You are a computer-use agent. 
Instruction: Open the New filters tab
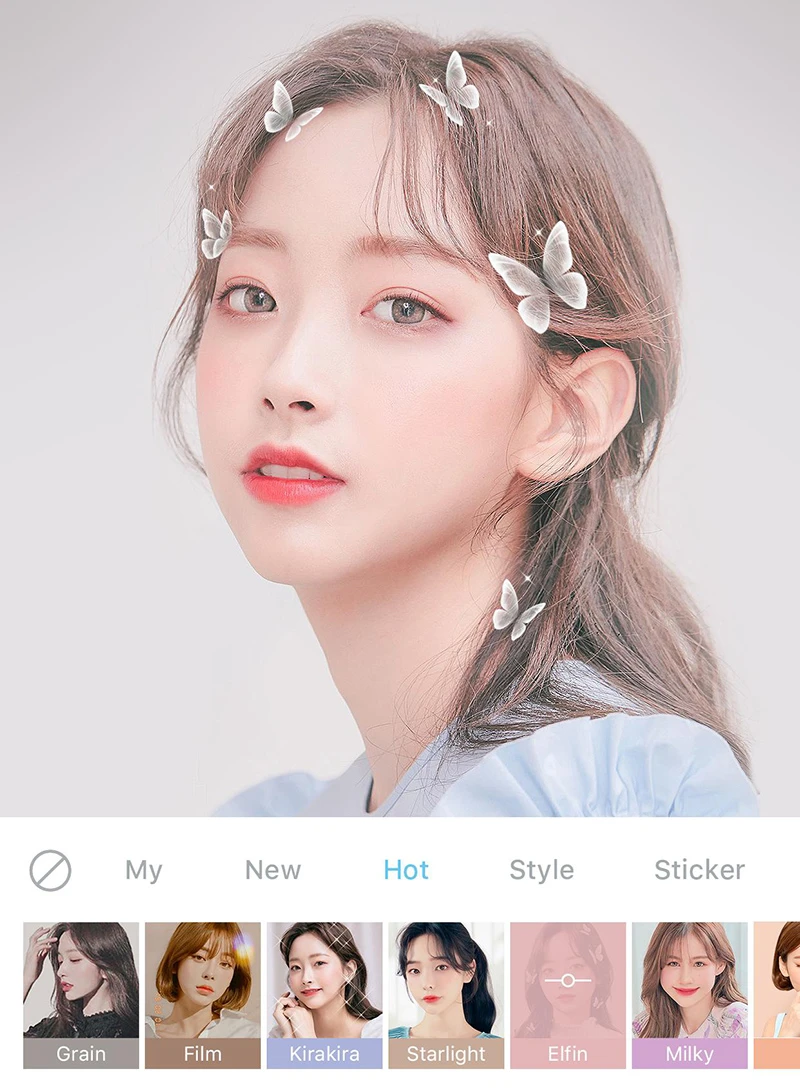[273, 871]
